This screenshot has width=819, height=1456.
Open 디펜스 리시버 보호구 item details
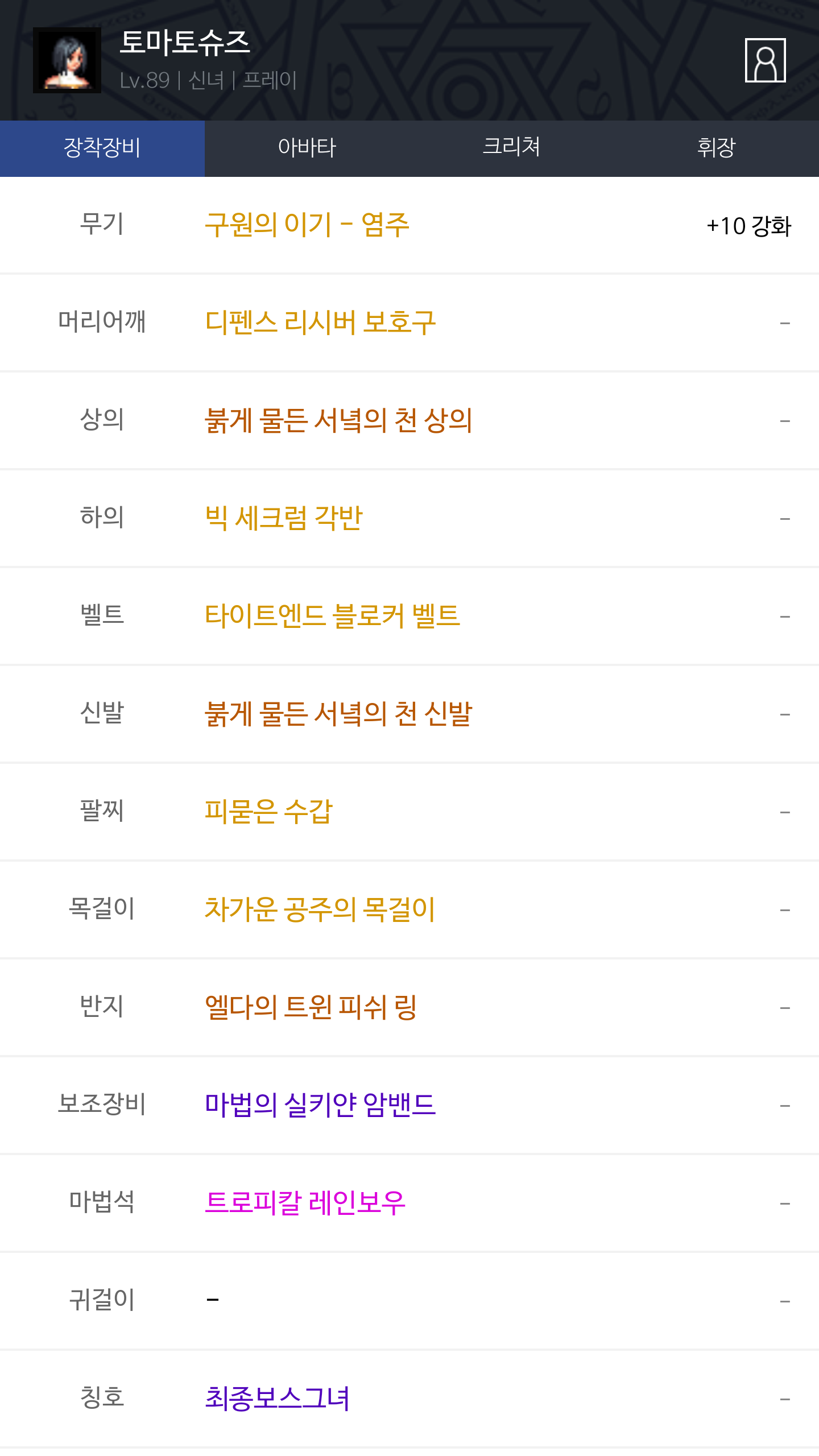[320, 322]
